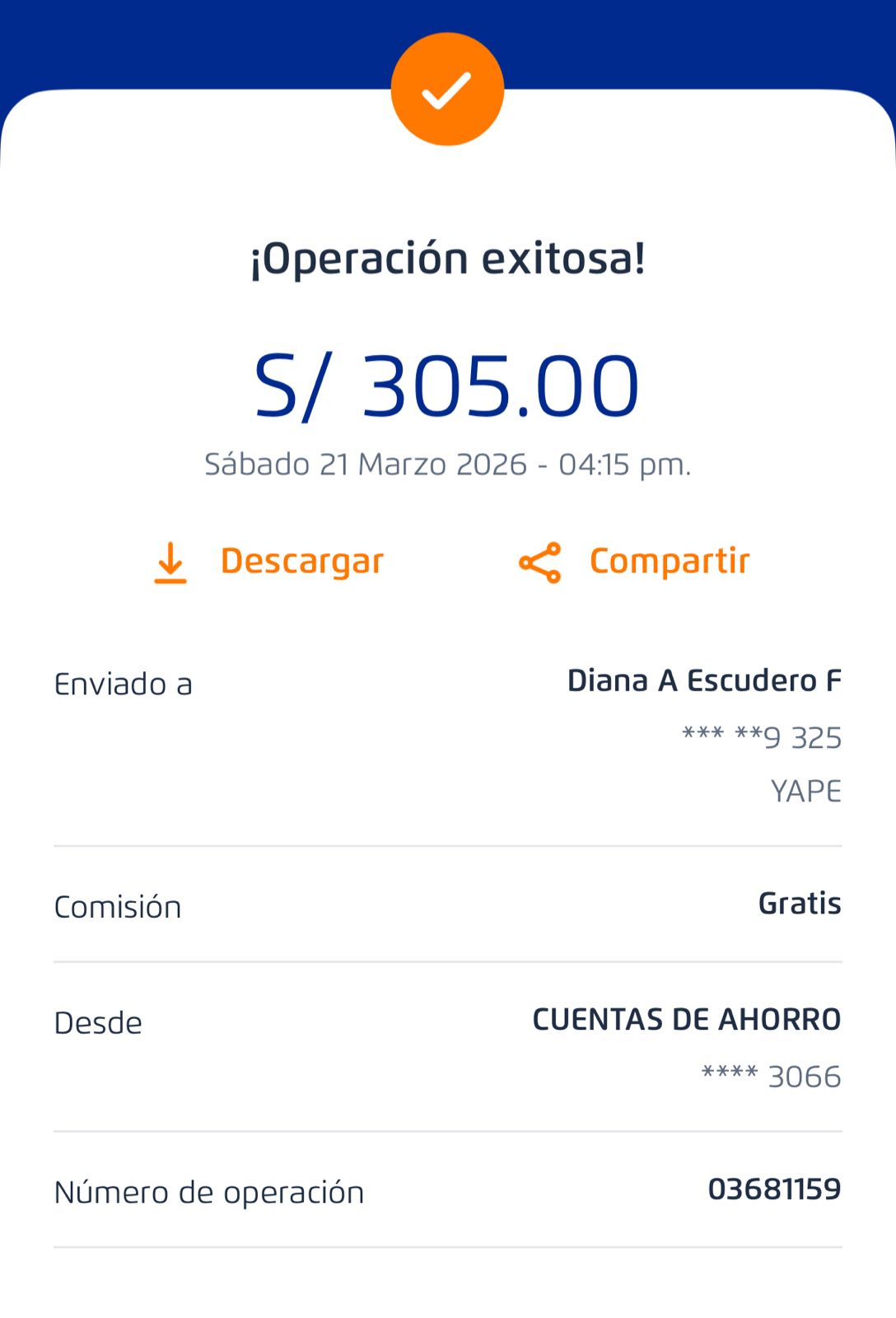
Task: Download the receipt with Descargar
Action: tap(268, 563)
